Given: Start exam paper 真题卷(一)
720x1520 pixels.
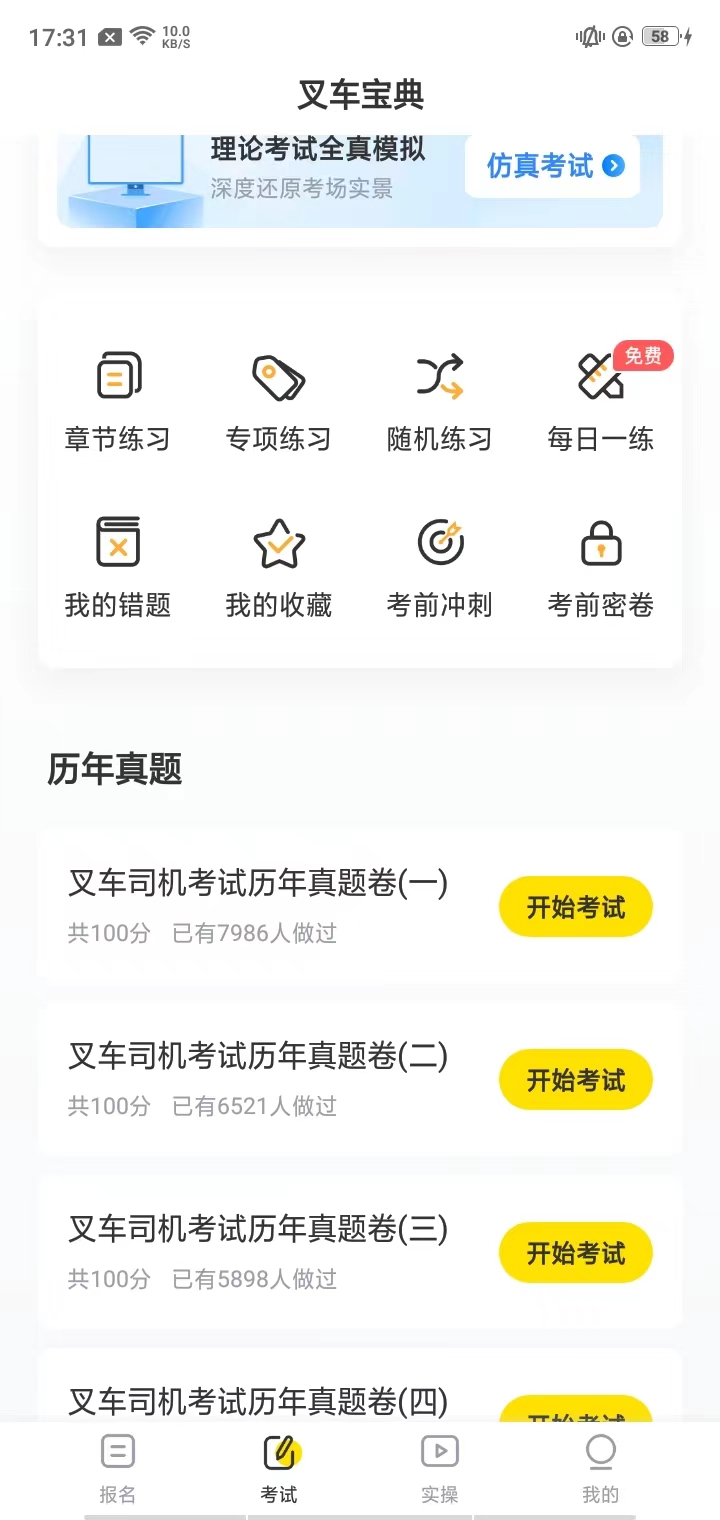Looking at the screenshot, I should point(575,906).
